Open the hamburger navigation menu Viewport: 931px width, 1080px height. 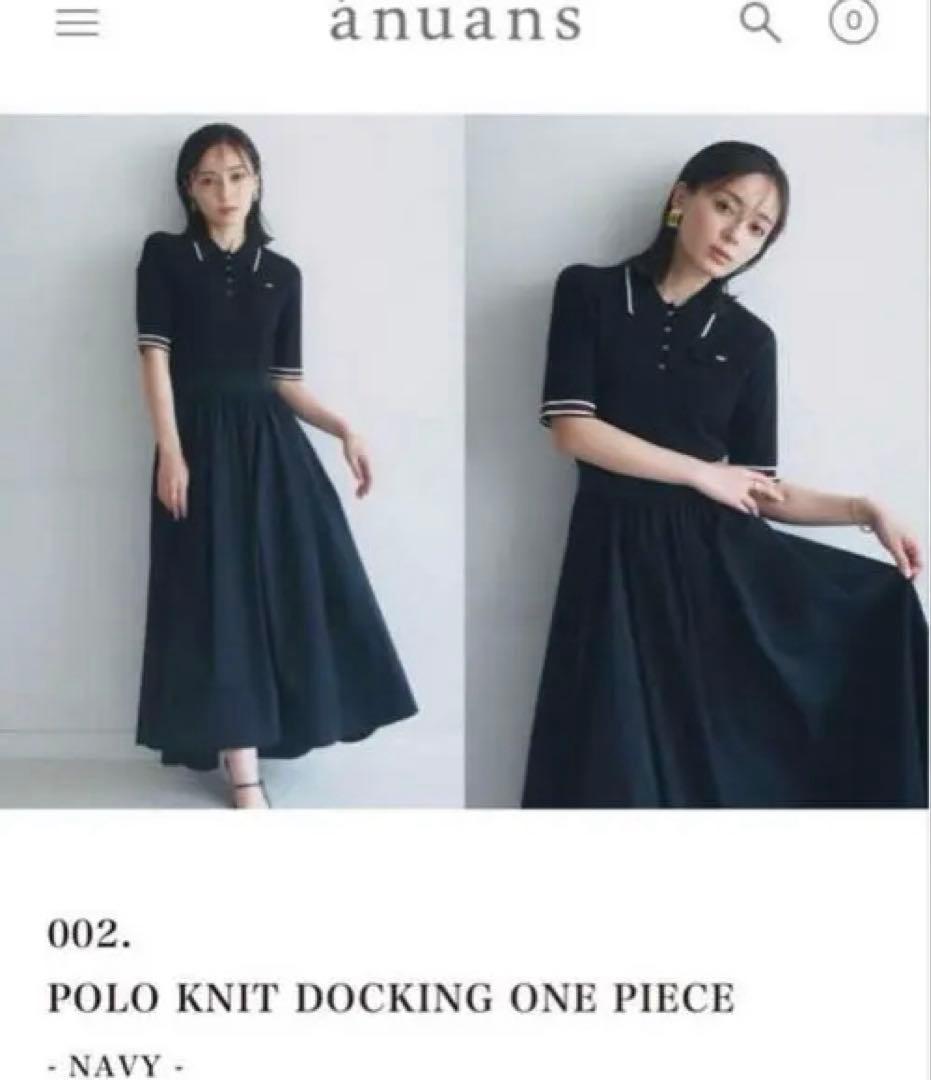pos(77,24)
